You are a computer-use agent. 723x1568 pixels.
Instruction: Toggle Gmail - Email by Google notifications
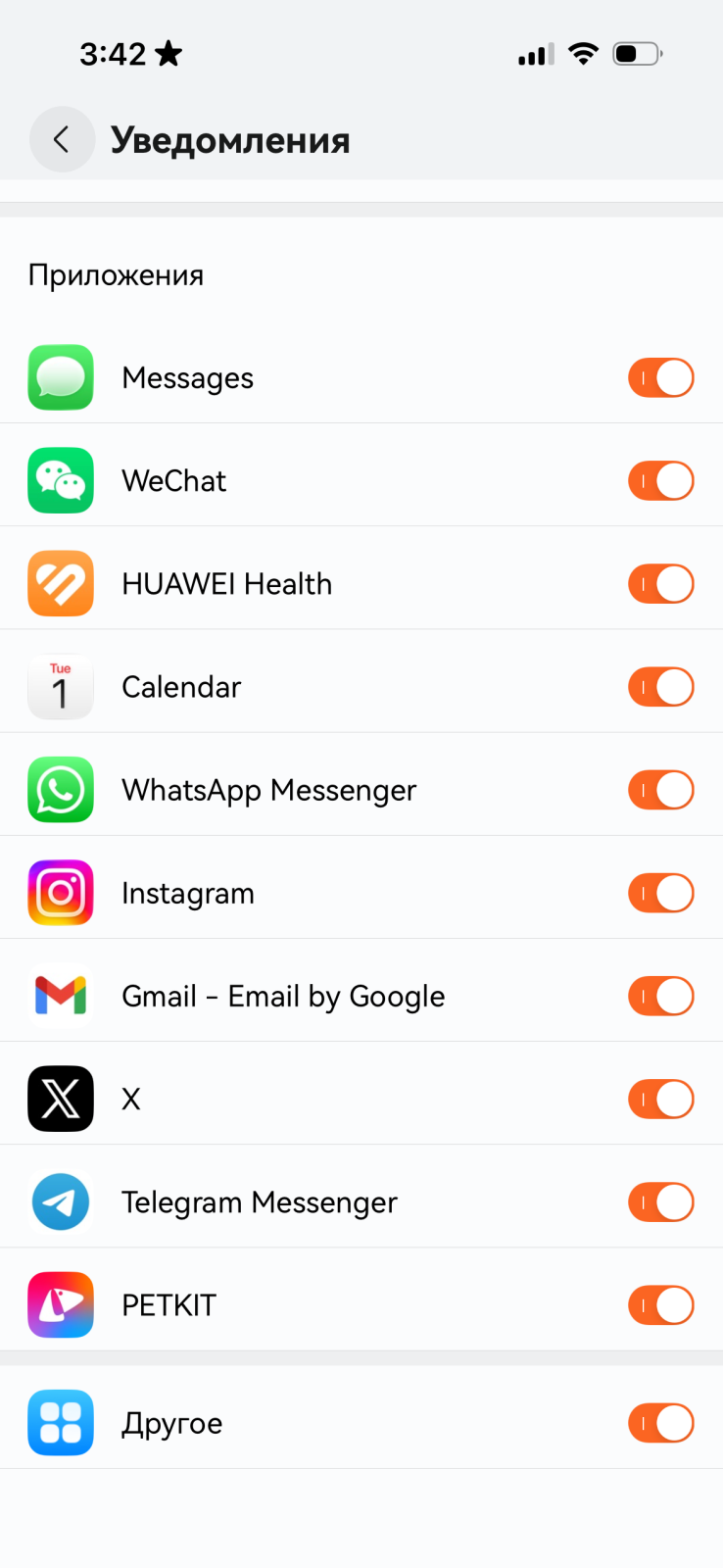click(x=660, y=996)
